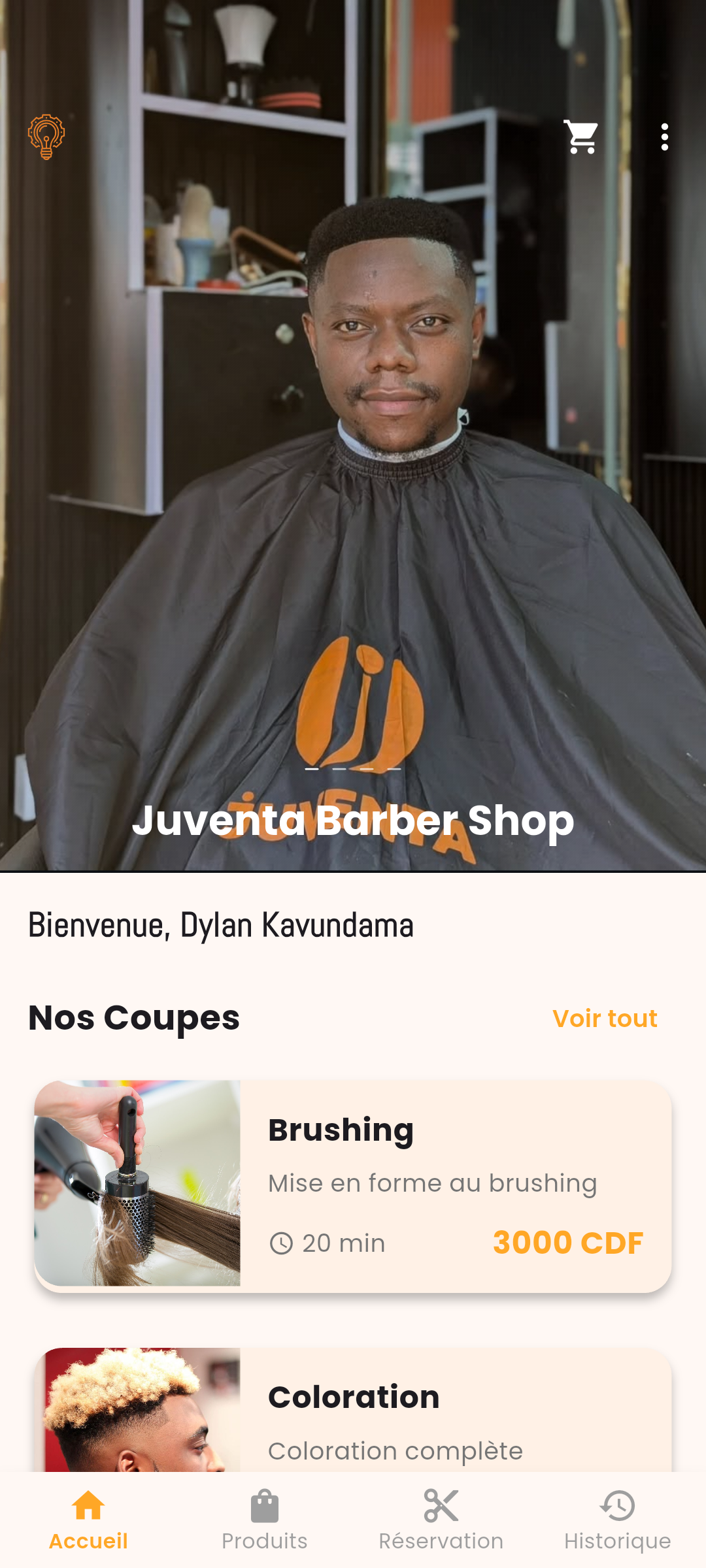This screenshot has width=706, height=1568.
Task: Tap the 3000 CDF price label
Action: pyautogui.click(x=567, y=1242)
